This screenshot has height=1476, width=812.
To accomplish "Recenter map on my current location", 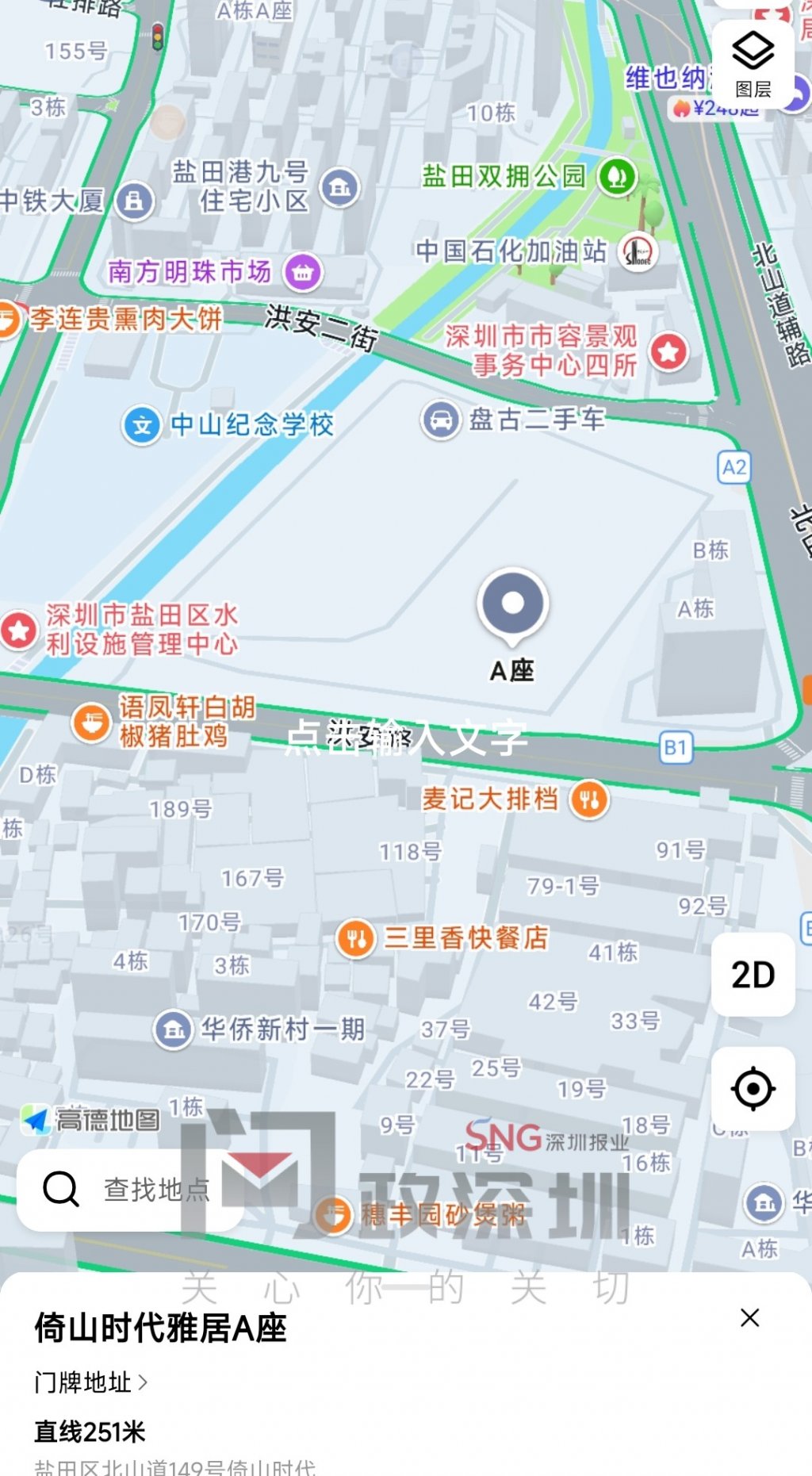I will tap(753, 1088).
